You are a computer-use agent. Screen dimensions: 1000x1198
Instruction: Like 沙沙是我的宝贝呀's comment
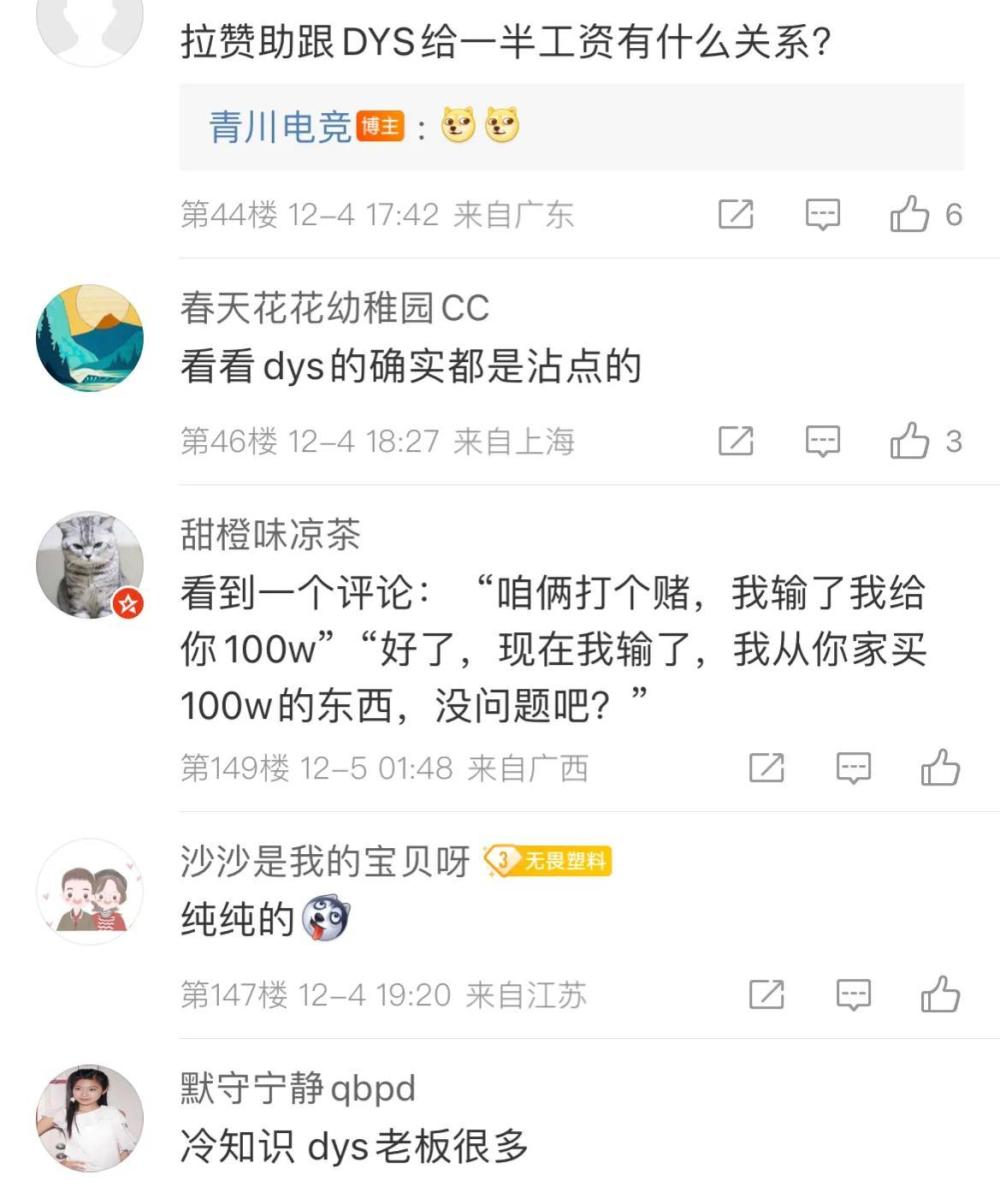pyautogui.click(x=940, y=995)
